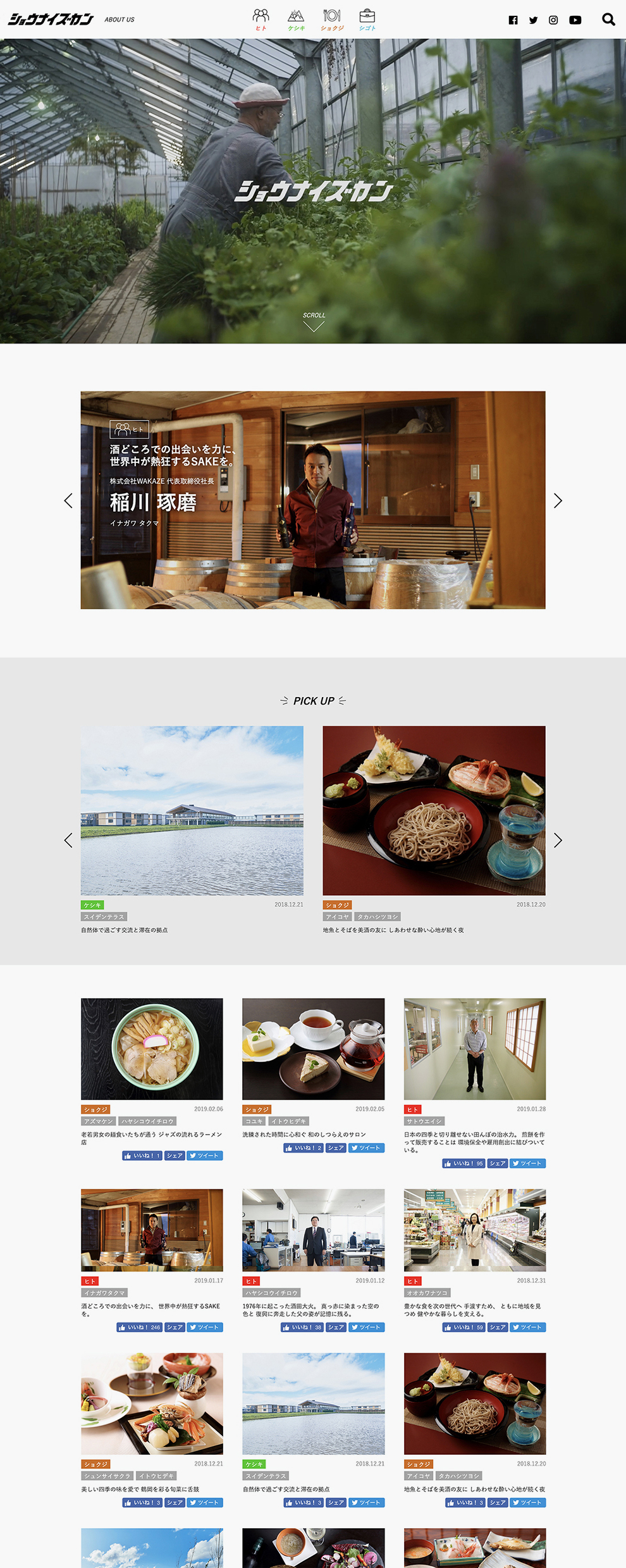The width and height of the screenshot is (626, 1568).
Task: Switch to the ショクジ category
Action: 332,20
